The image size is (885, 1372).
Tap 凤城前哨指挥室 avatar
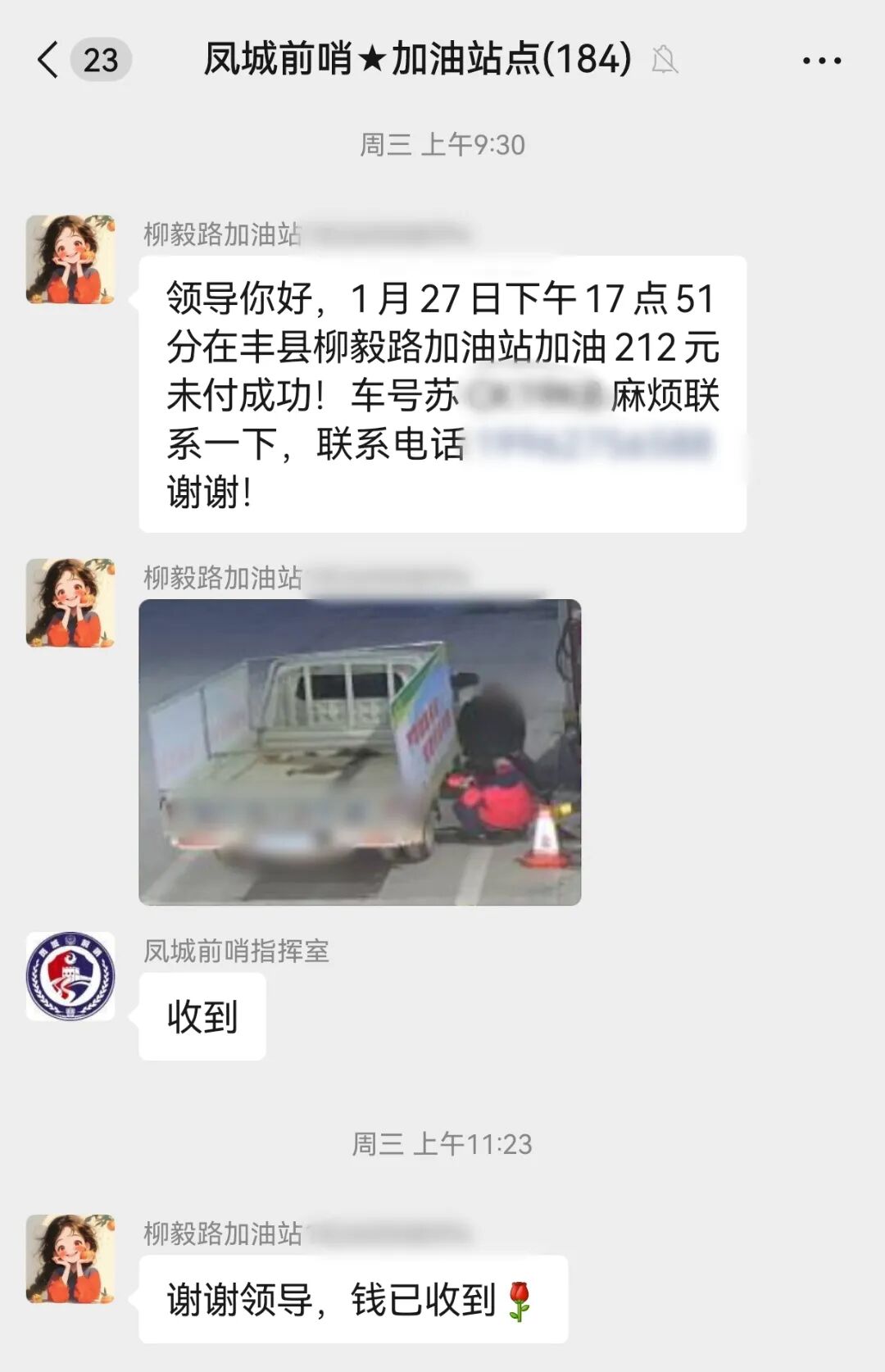[70, 975]
